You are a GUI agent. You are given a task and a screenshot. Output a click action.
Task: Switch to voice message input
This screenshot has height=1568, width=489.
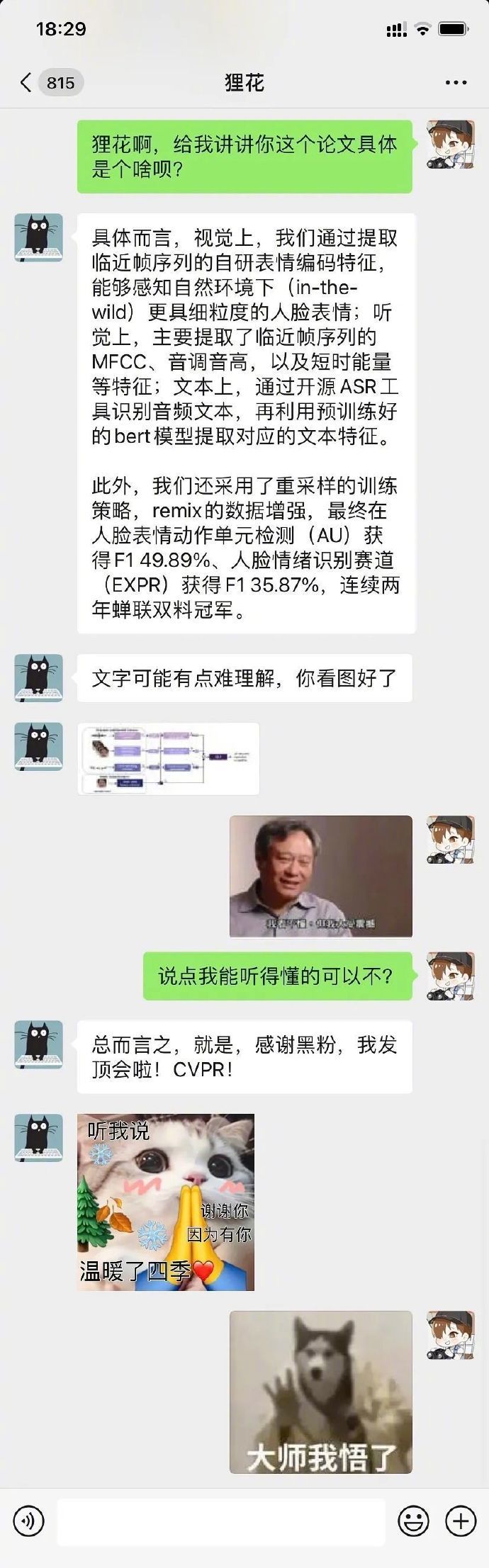tap(29, 1521)
